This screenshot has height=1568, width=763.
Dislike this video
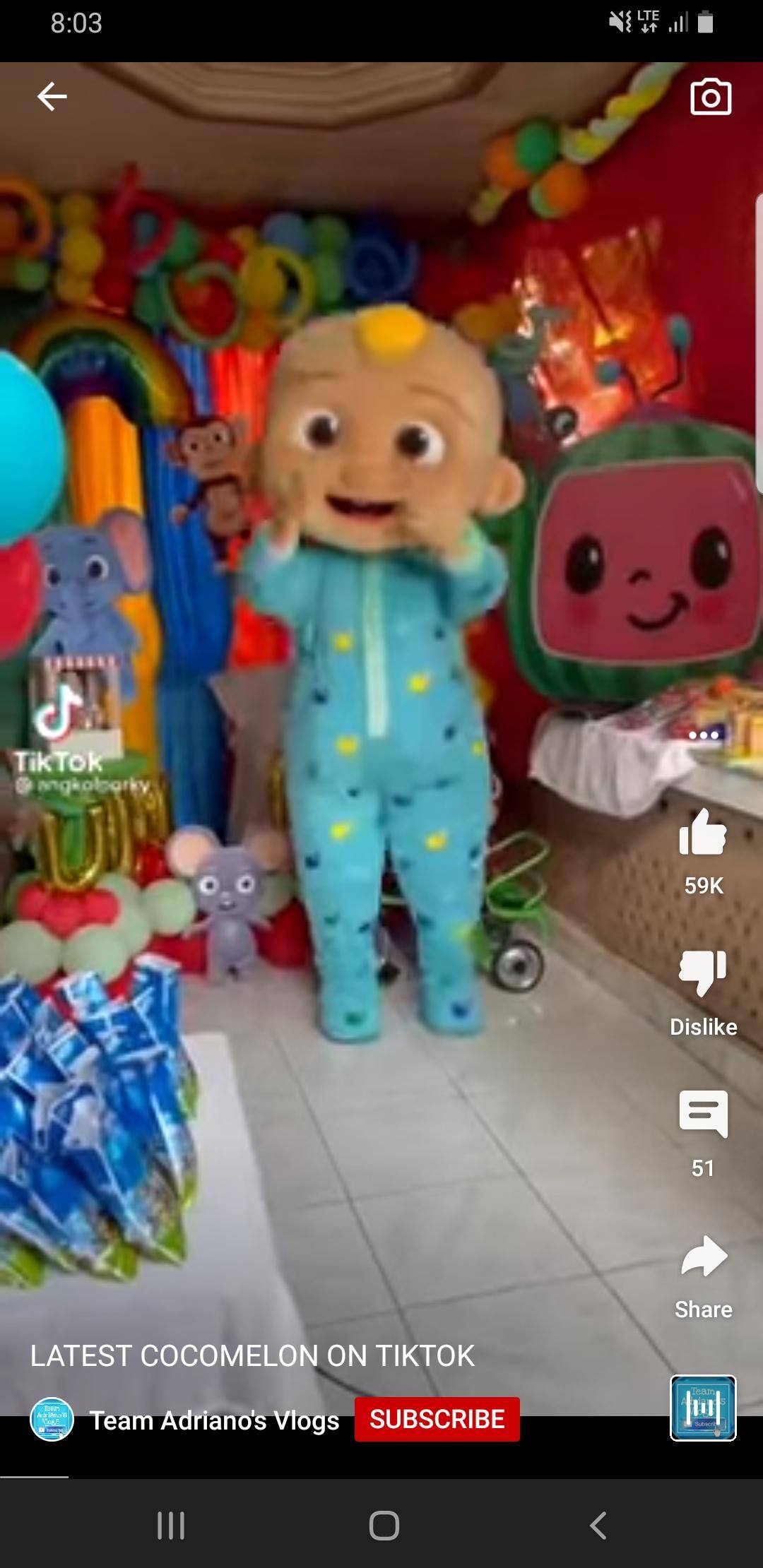point(703,974)
